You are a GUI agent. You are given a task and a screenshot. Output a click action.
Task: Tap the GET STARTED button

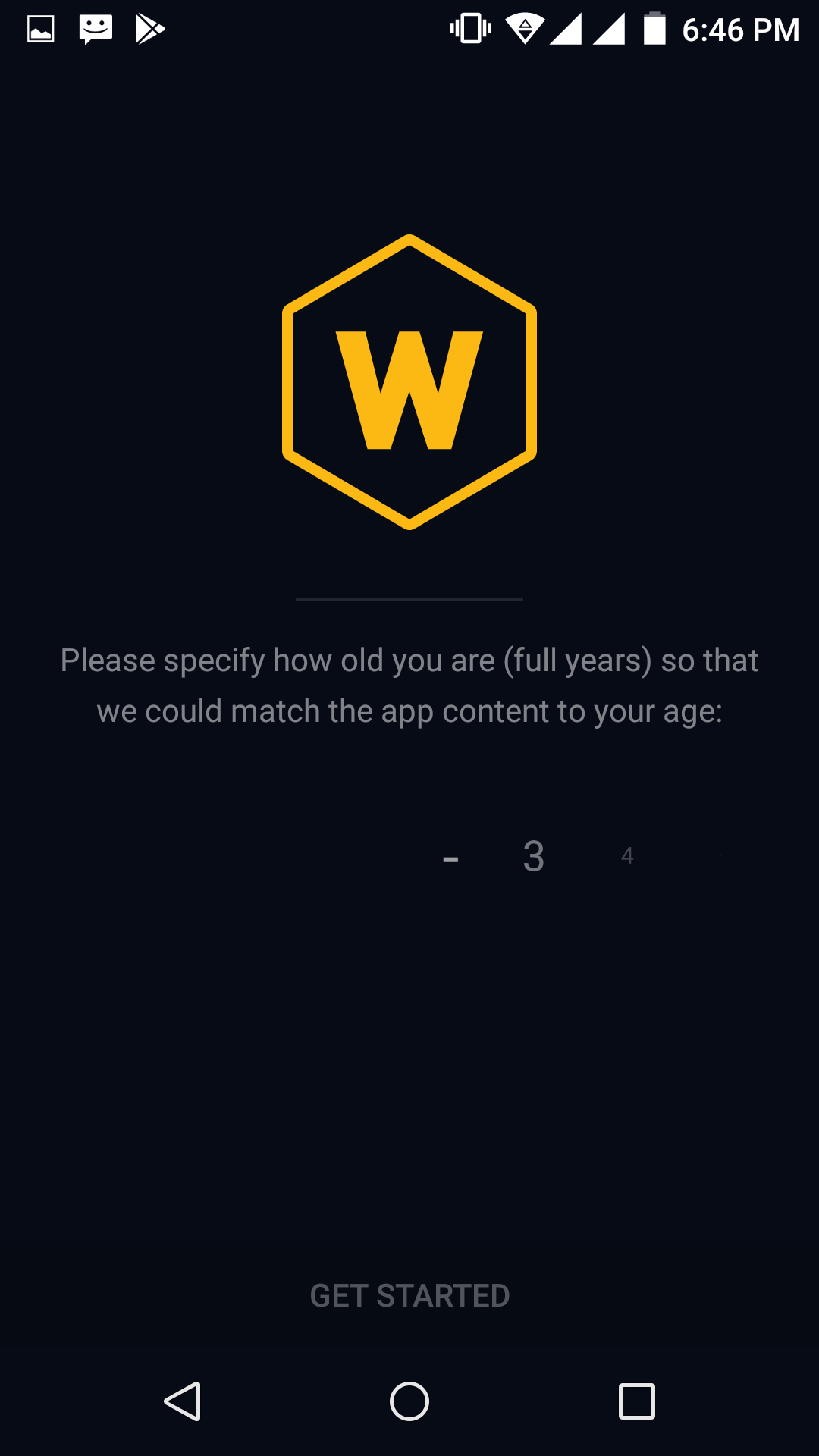(x=409, y=1295)
